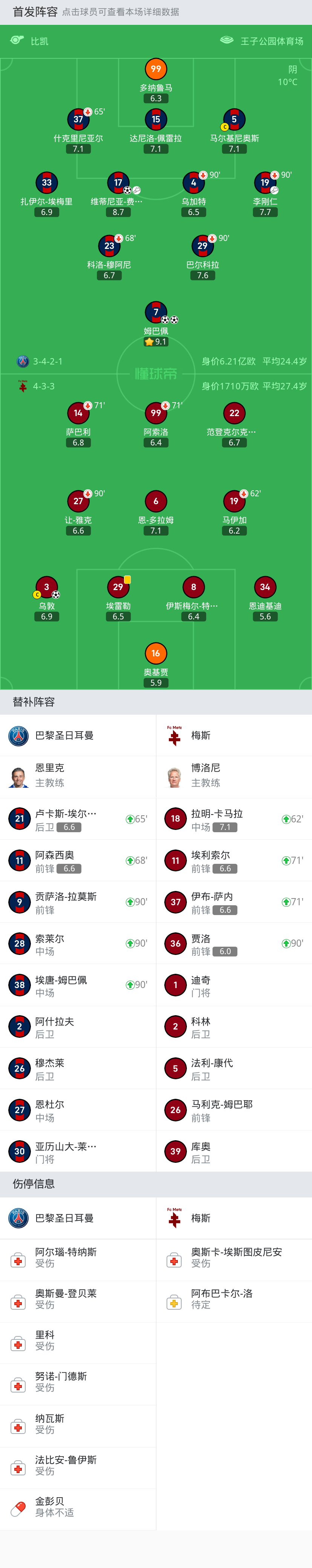Tap player 巴尔科拉 number 29
This screenshot has width=312, height=1568.
[202, 246]
